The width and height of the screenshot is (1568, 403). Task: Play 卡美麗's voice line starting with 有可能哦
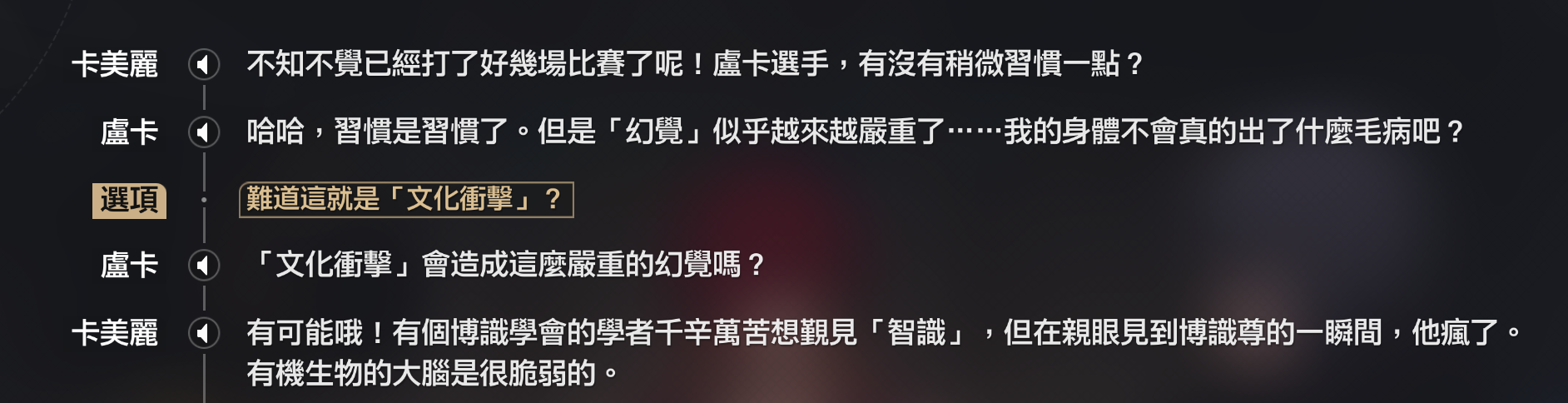(x=203, y=333)
